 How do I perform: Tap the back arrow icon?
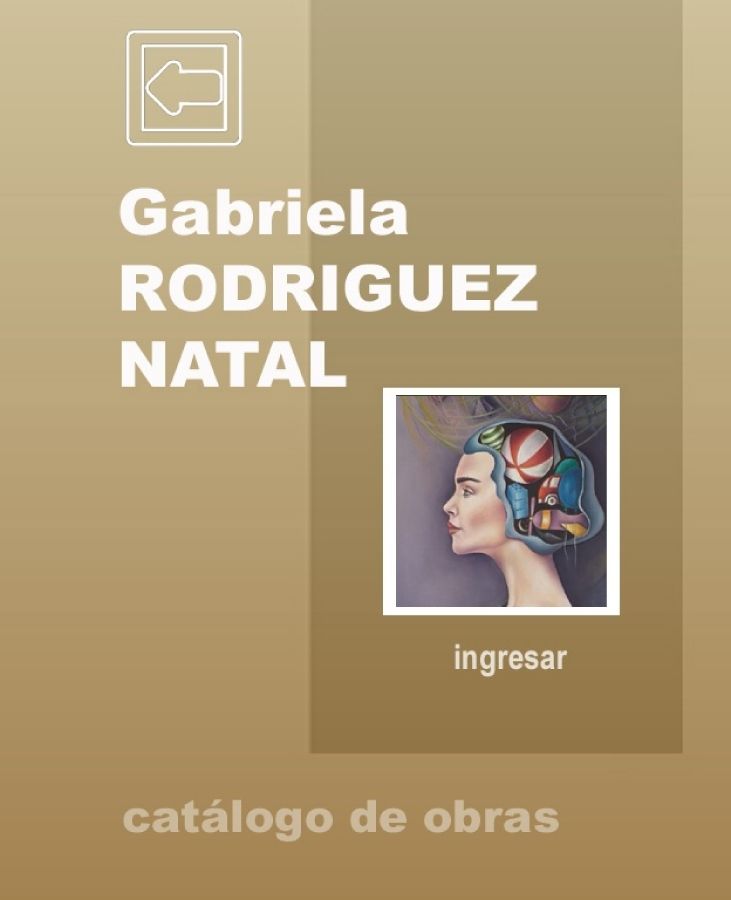(184, 88)
